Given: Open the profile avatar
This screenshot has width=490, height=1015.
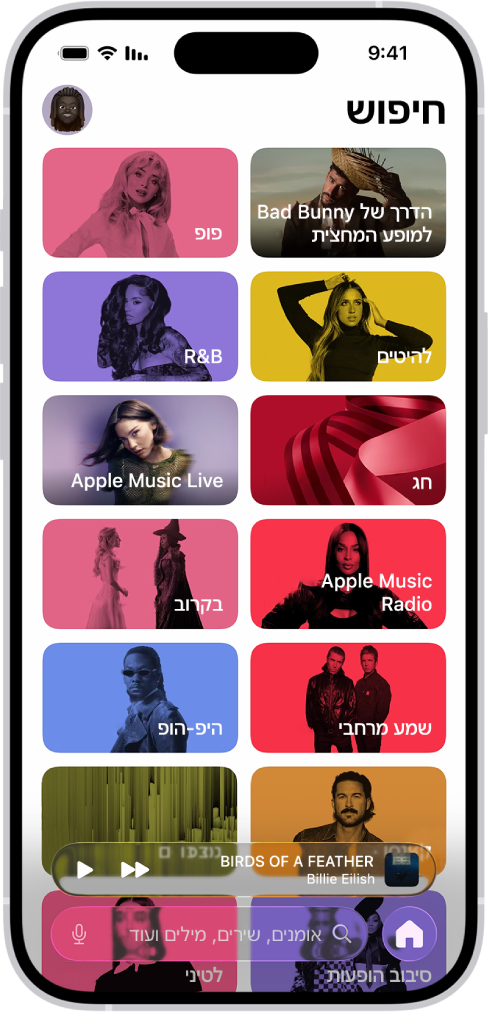Looking at the screenshot, I should pos(67,110).
